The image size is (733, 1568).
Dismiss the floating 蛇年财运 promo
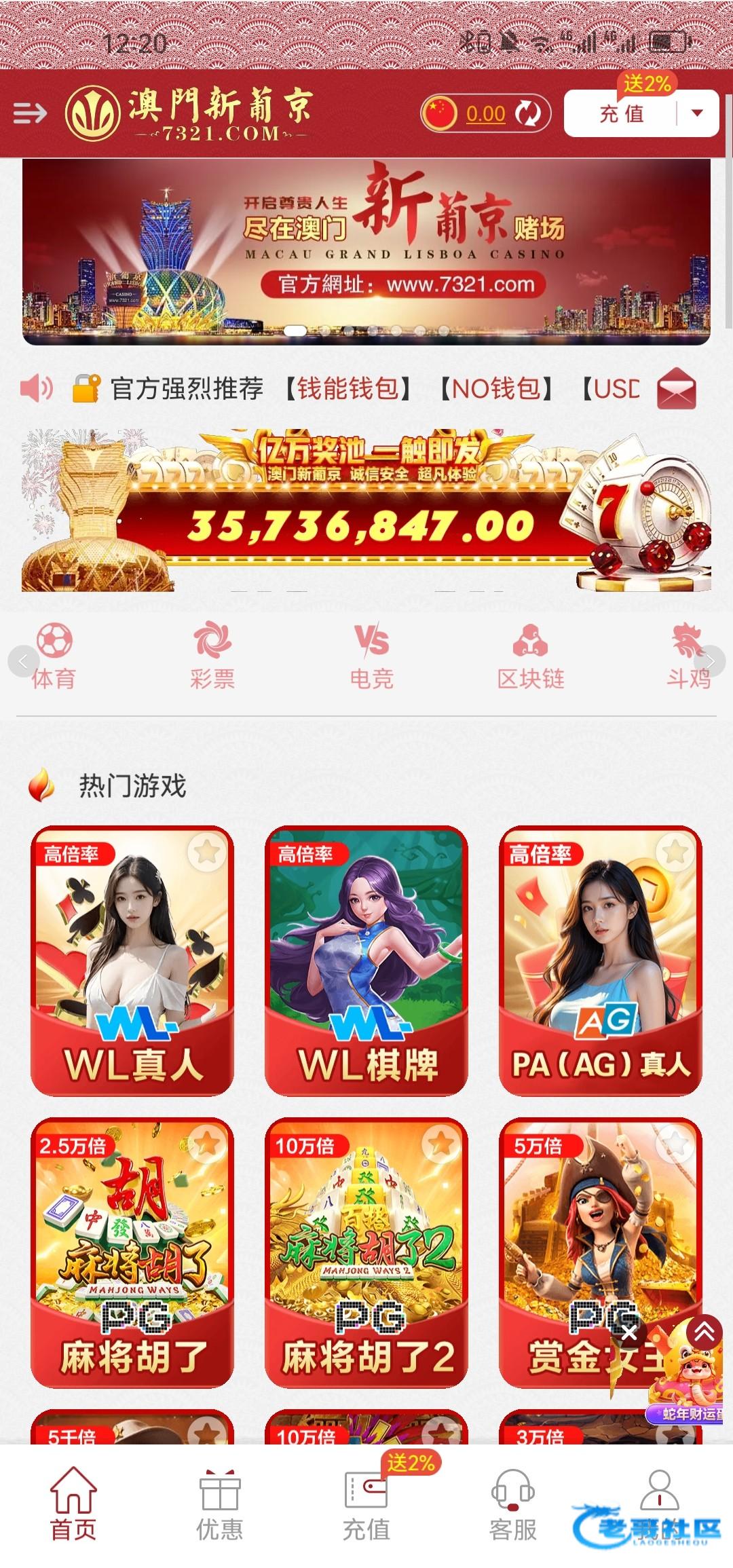point(629,1333)
